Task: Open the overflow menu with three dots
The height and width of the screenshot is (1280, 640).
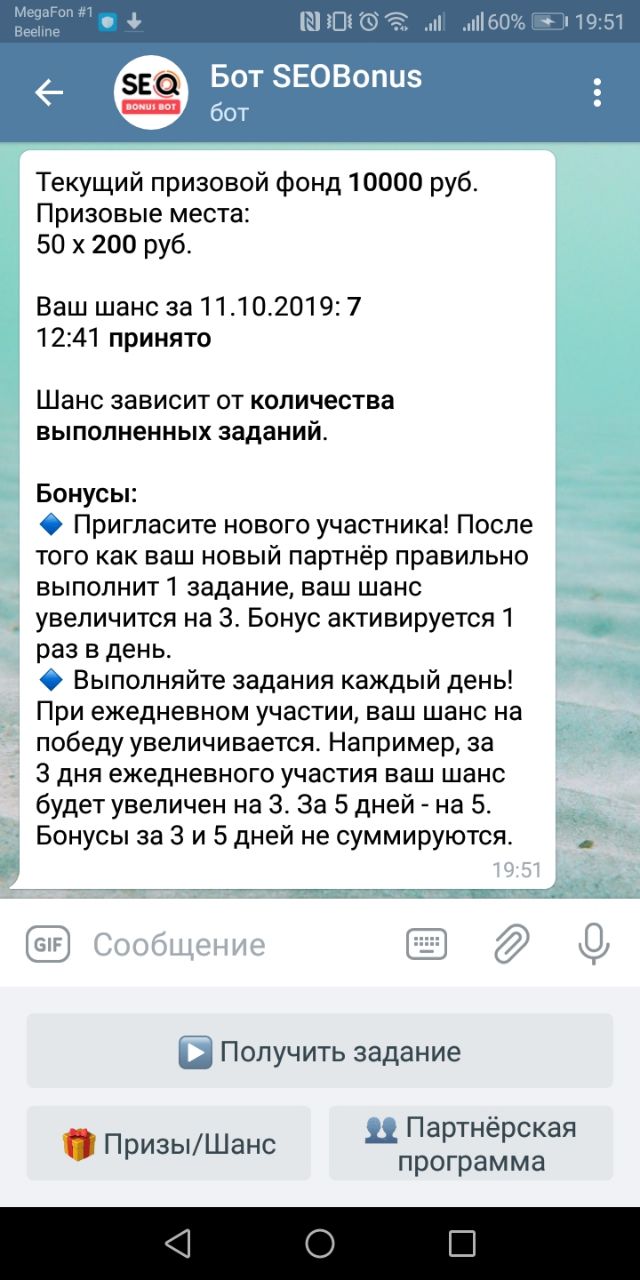Action: tap(597, 93)
